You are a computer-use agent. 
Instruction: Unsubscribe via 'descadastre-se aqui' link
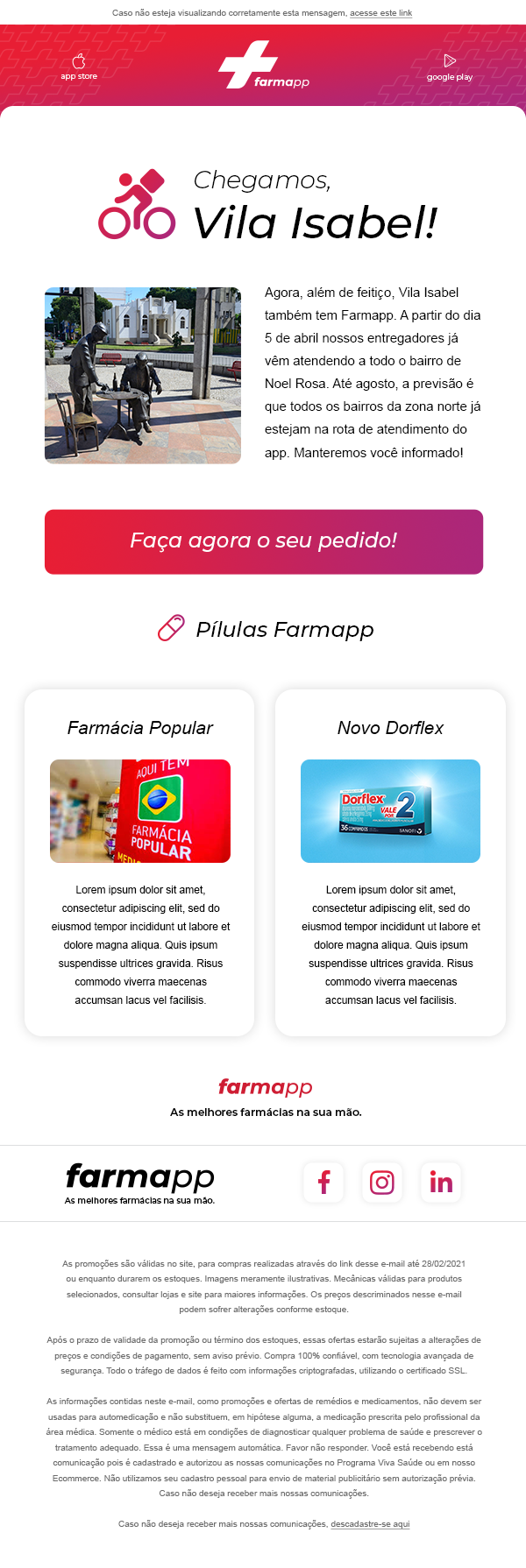(x=370, y=1524)
